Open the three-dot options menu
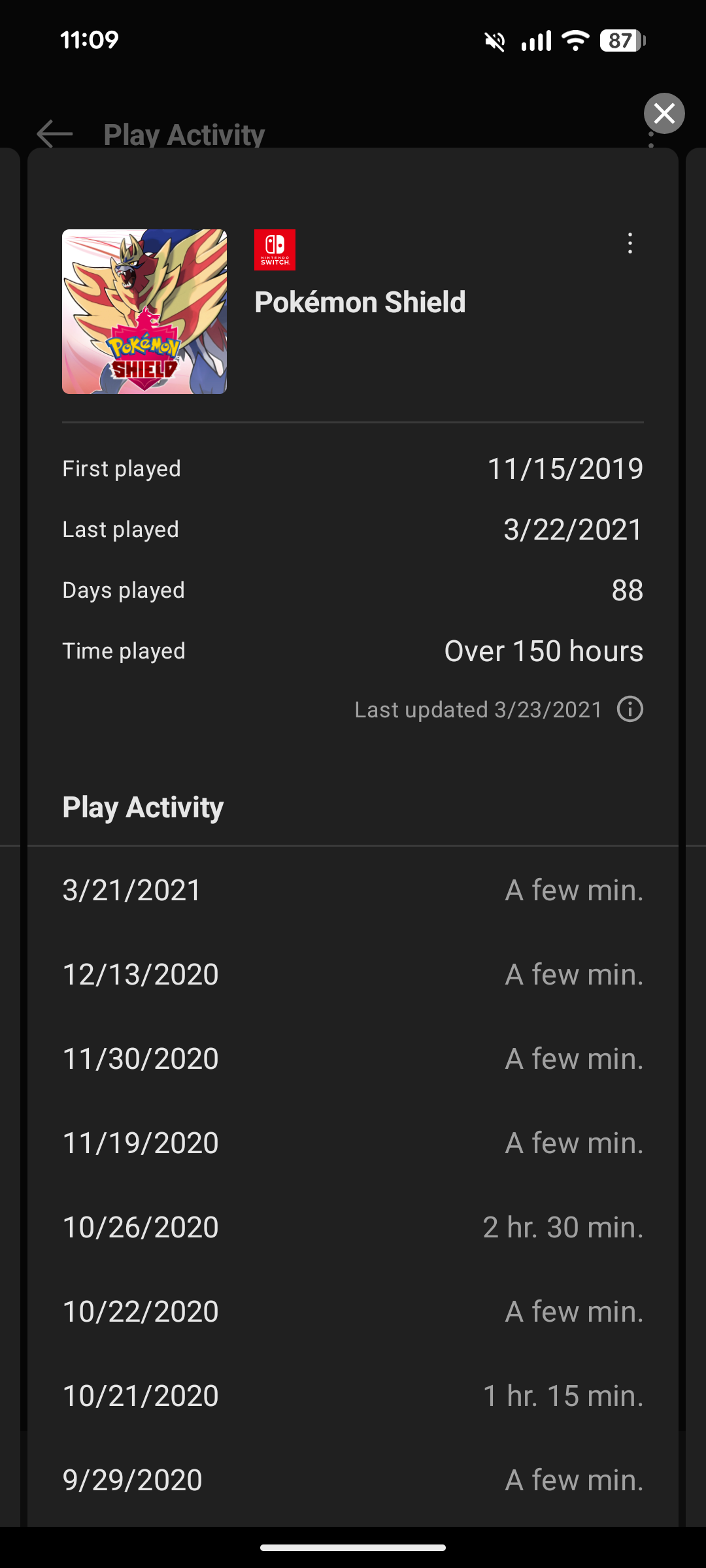This screenshot has width=706, height=1568. pyautogui.click(x=630, y=244)
